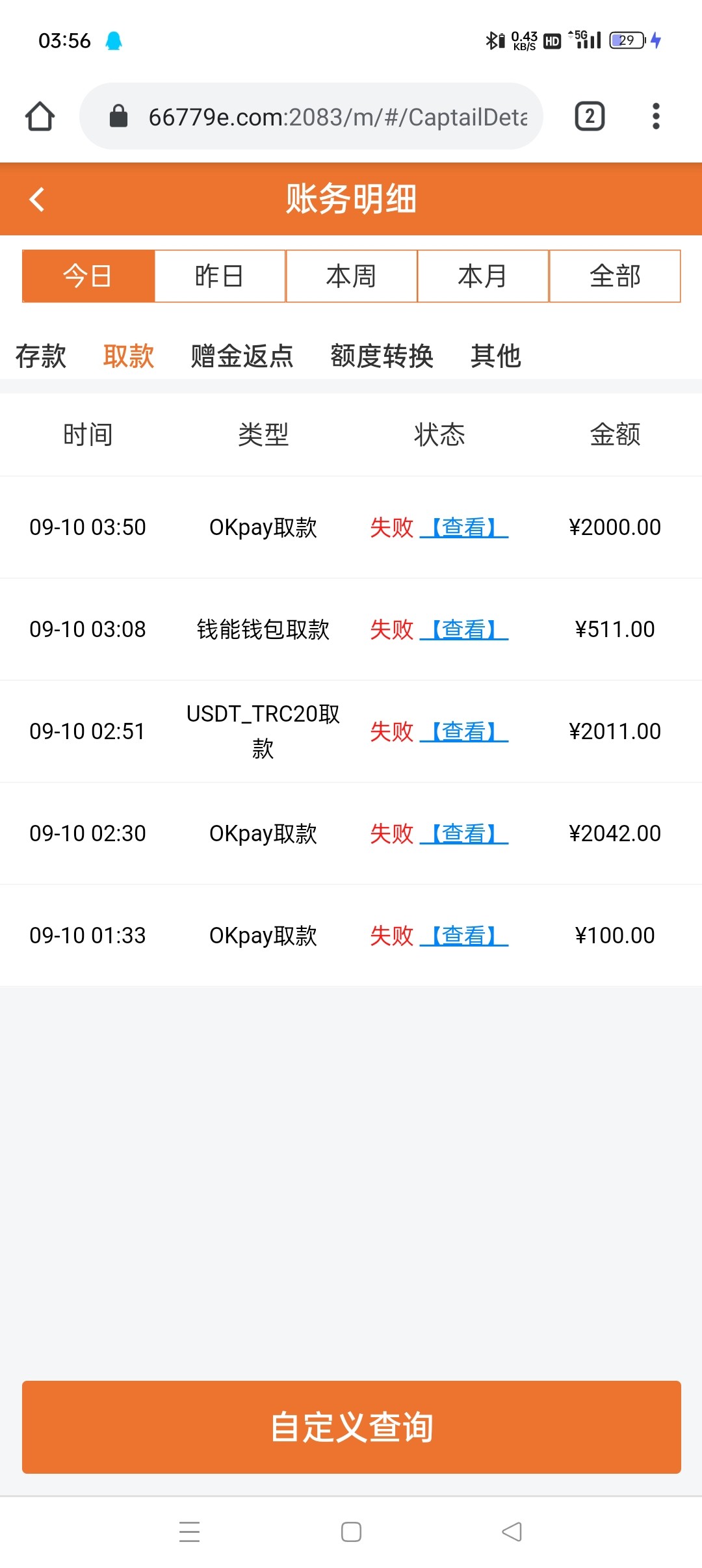Switch to the 昨日 date filter
The width and height of the screenshot is (702, 1568).
point(220,276)
